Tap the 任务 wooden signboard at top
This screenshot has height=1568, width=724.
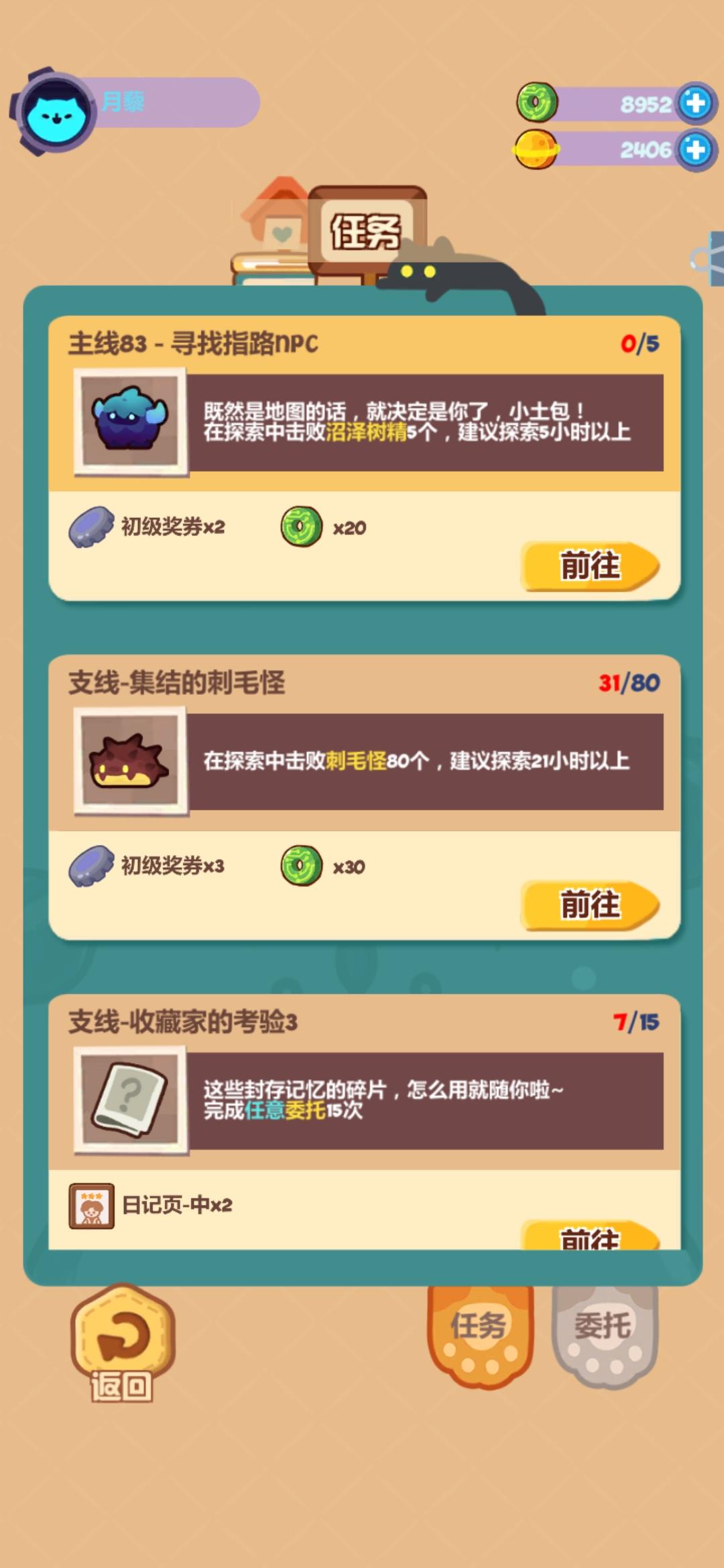click(x=365, y=231)
